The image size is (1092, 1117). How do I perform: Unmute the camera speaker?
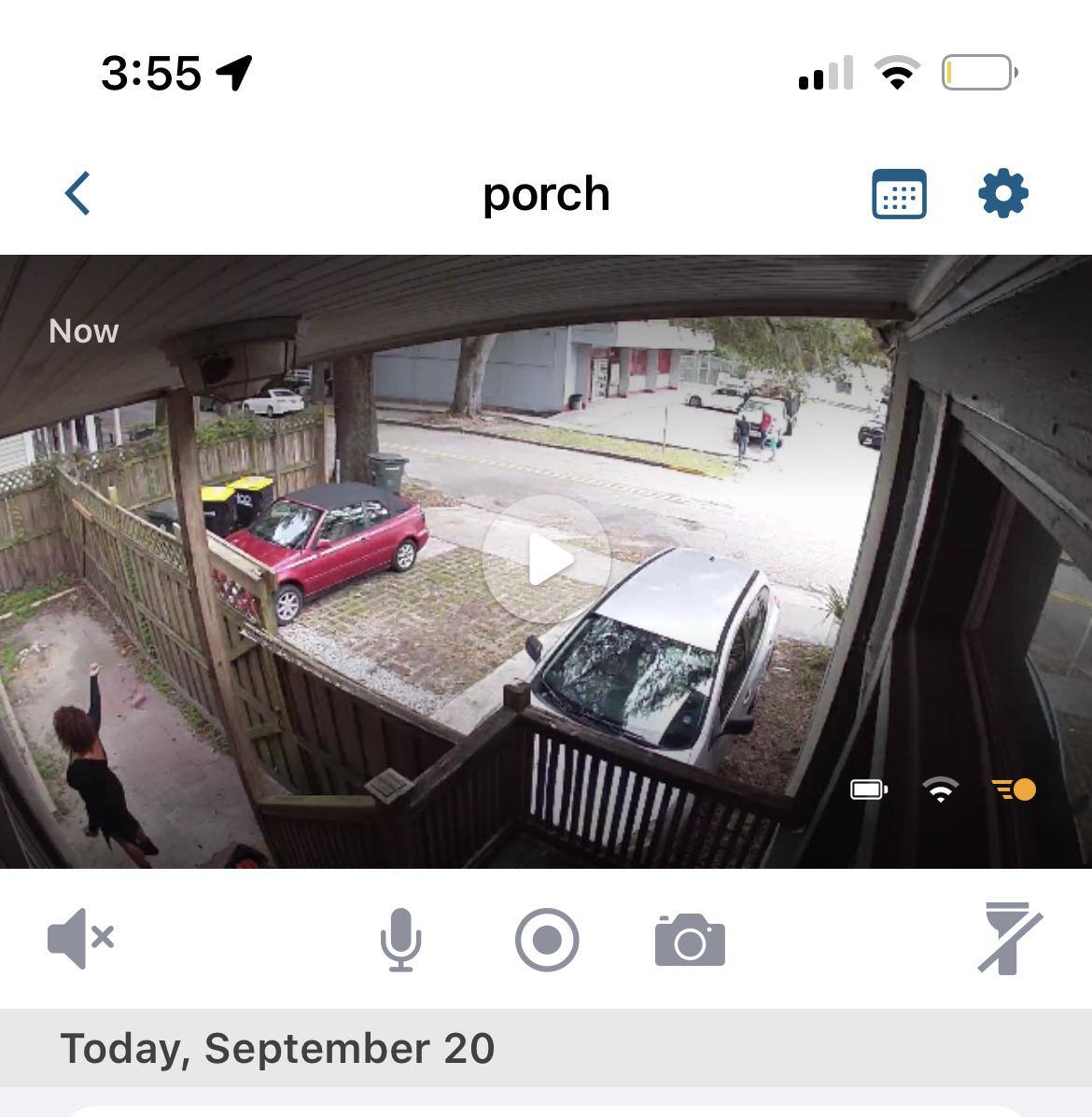pyautogui.click(x=80, y=939)
